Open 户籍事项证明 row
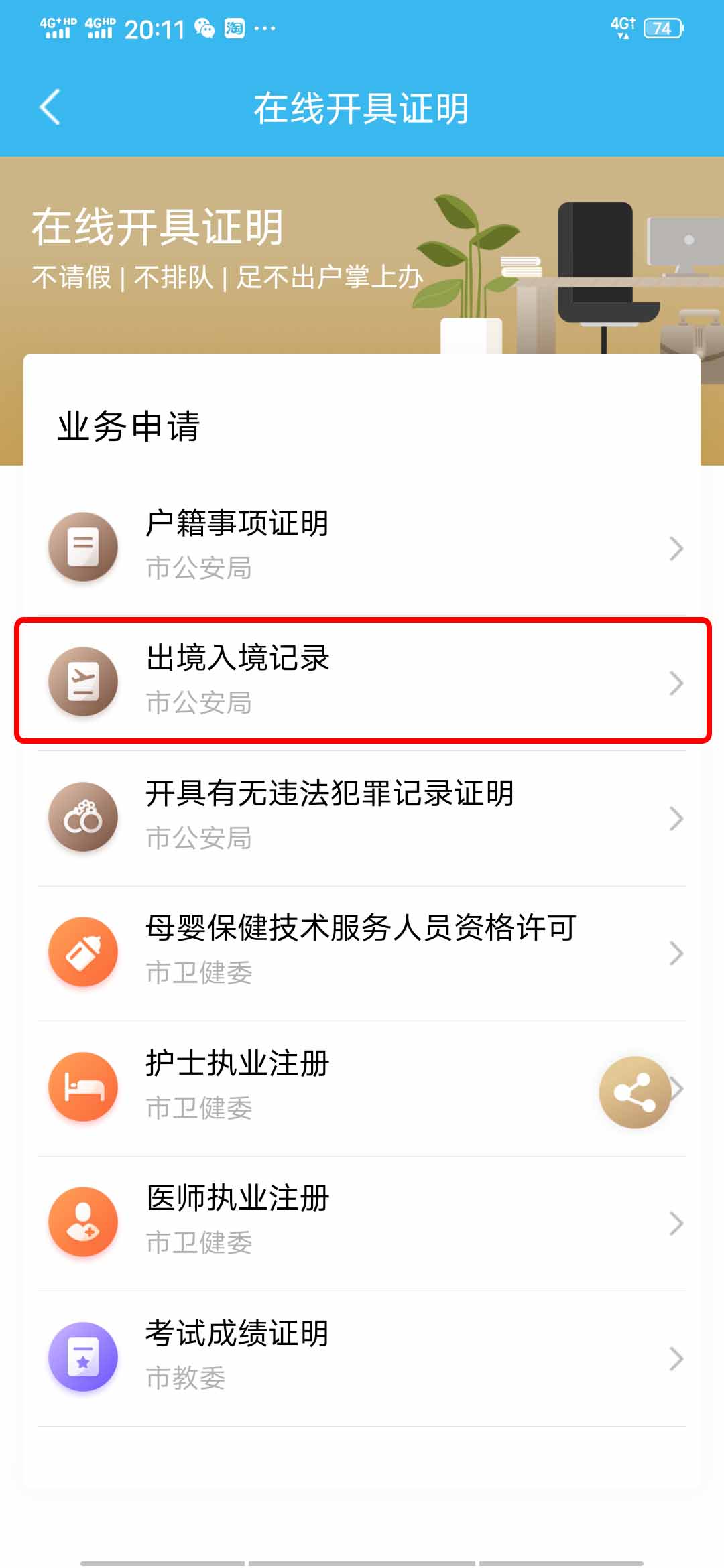 coord(362,547)
